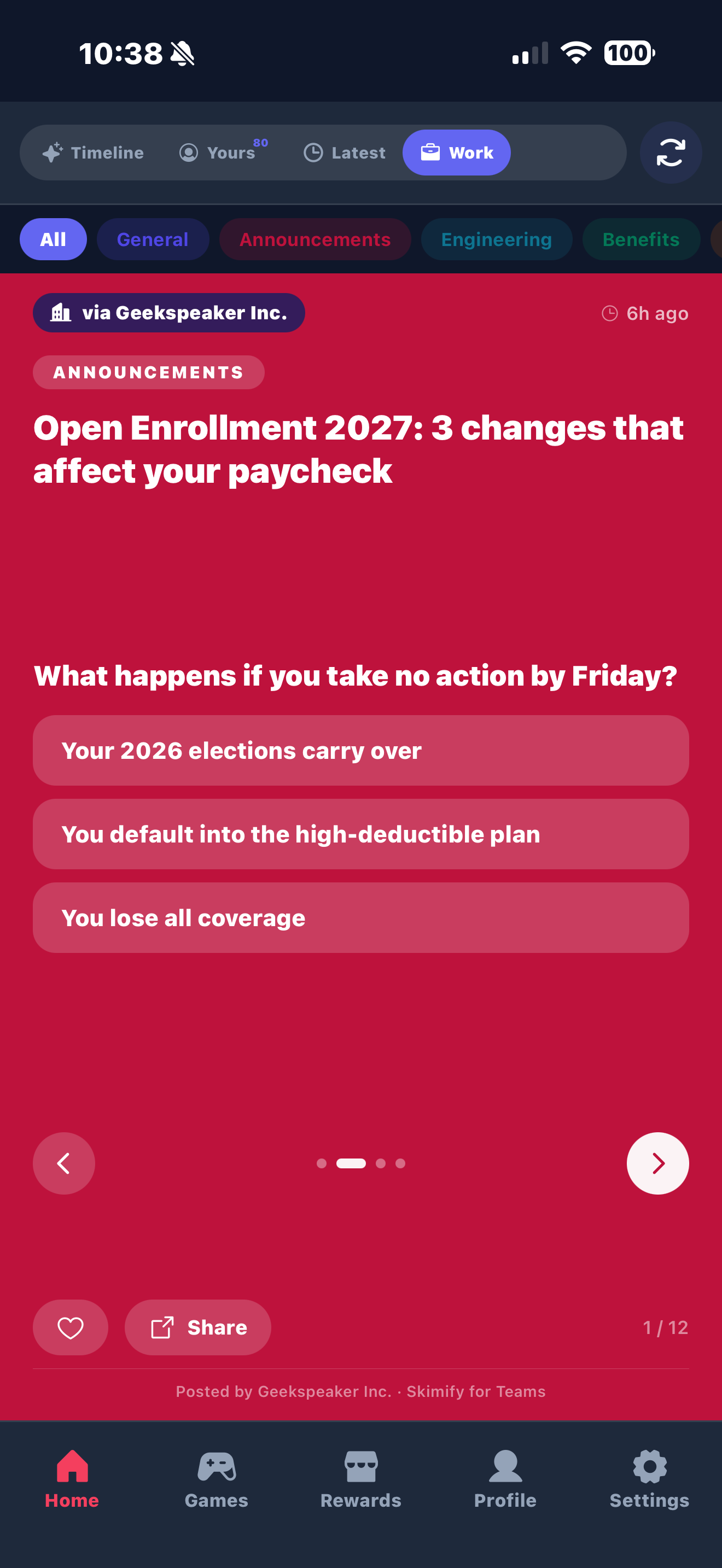Go to the Rewards tab

[361, 1479]
